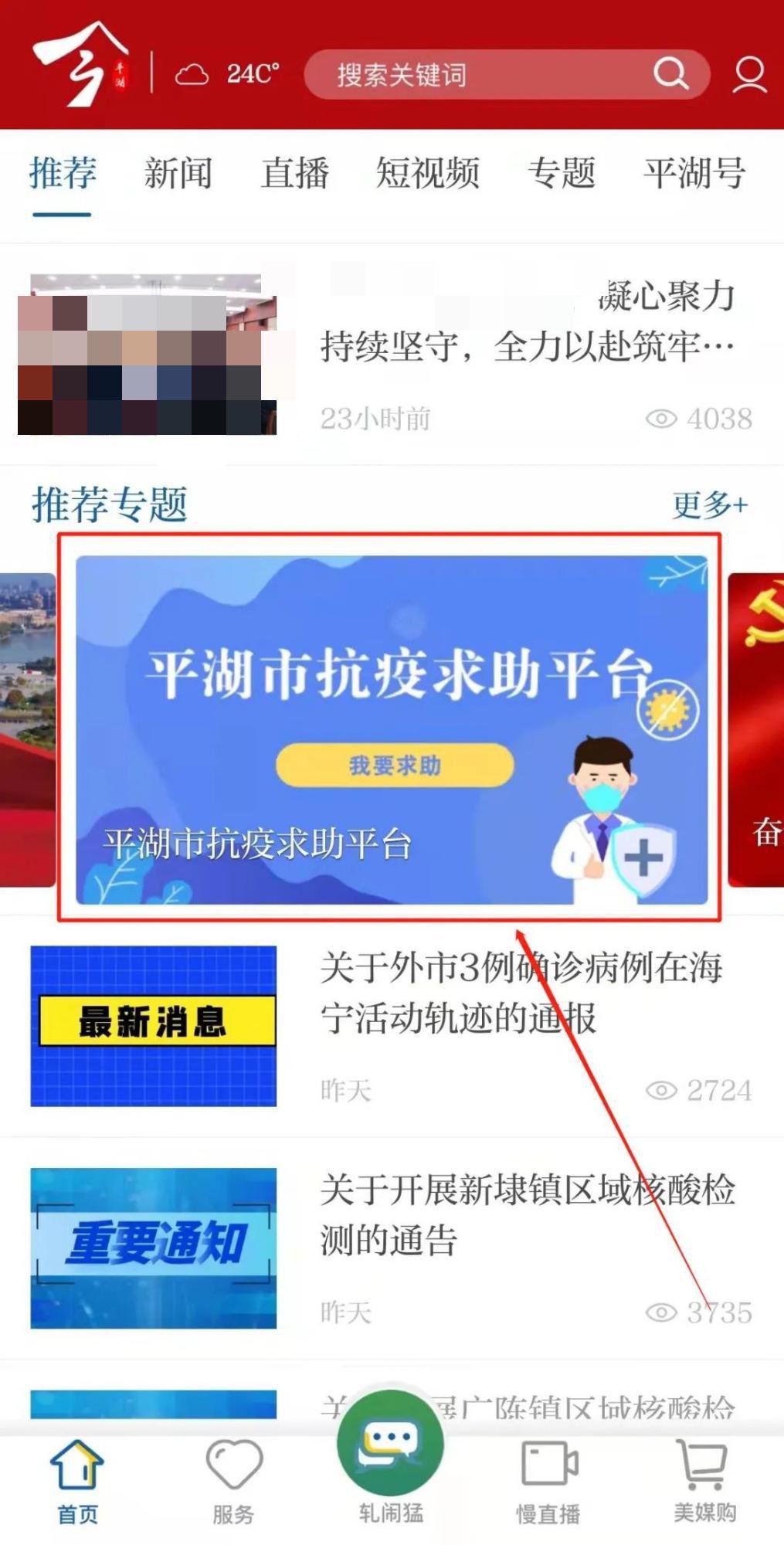
Task: Go to the 平湖号 tab
Action: point(694,172)
